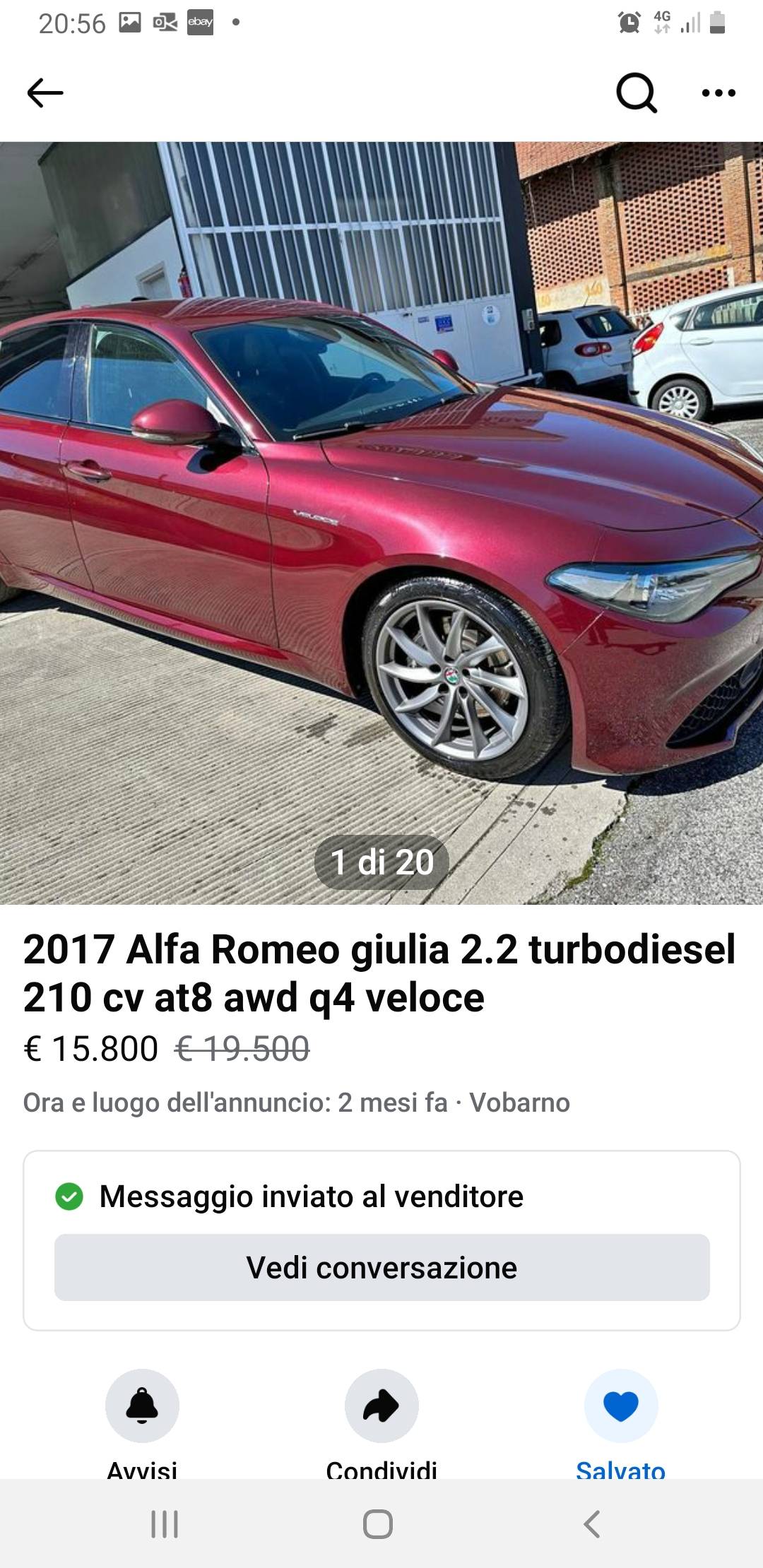Screen dimensions: 763x1568
Task: Open recent apps in navigation bar
Action: 165,1524
